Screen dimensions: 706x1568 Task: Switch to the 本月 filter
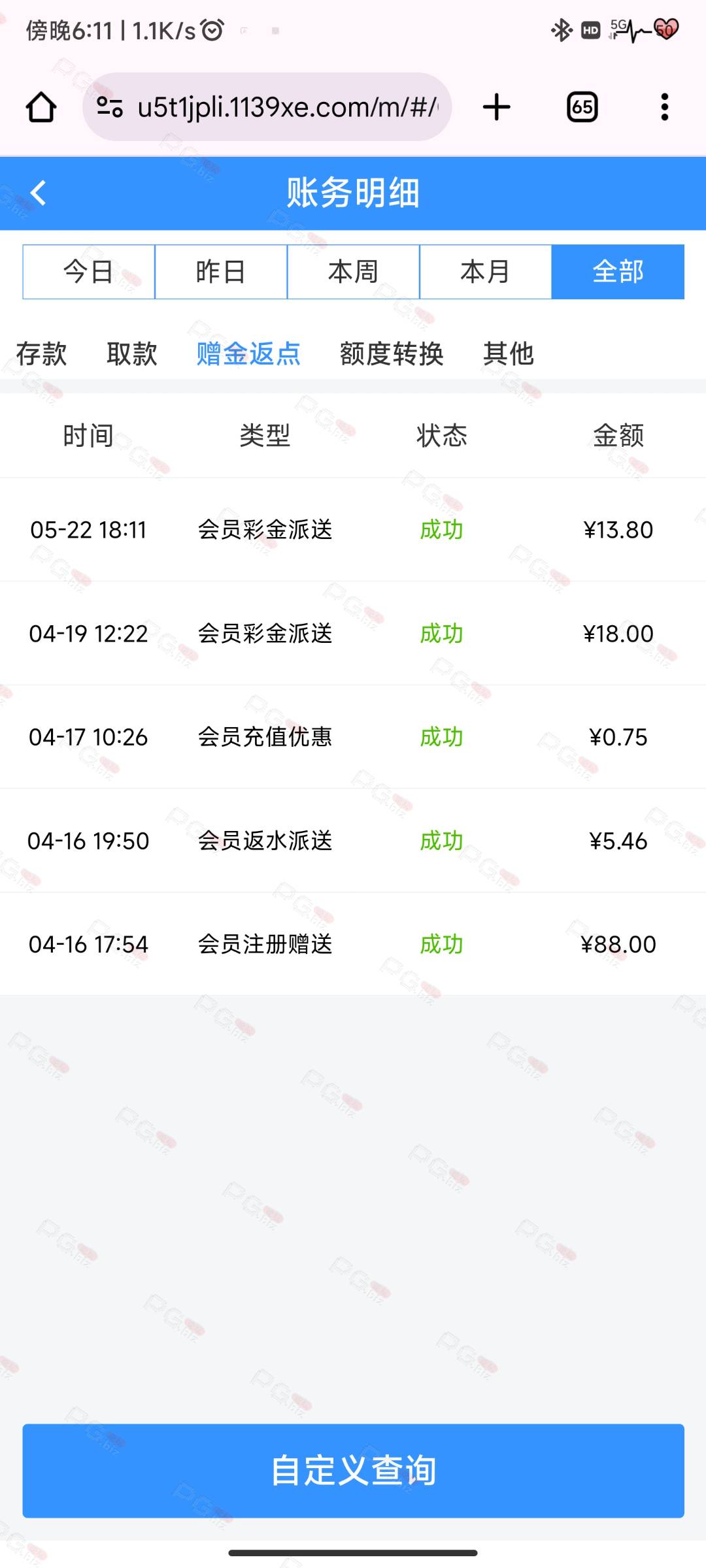tap(485, 272)
